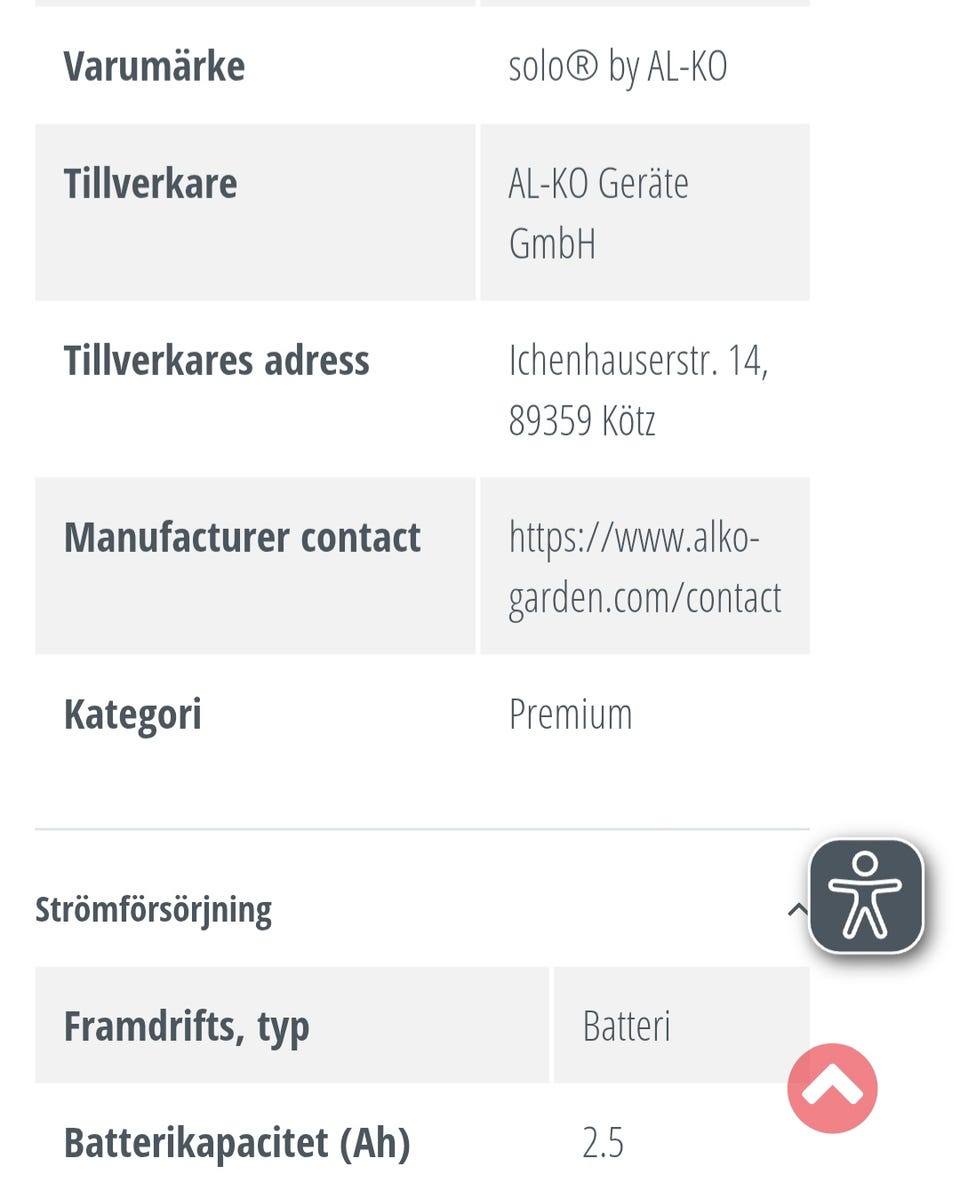
Task: Collapse the Strömförsörjning section via its chevron
Action: click(799, 908)
